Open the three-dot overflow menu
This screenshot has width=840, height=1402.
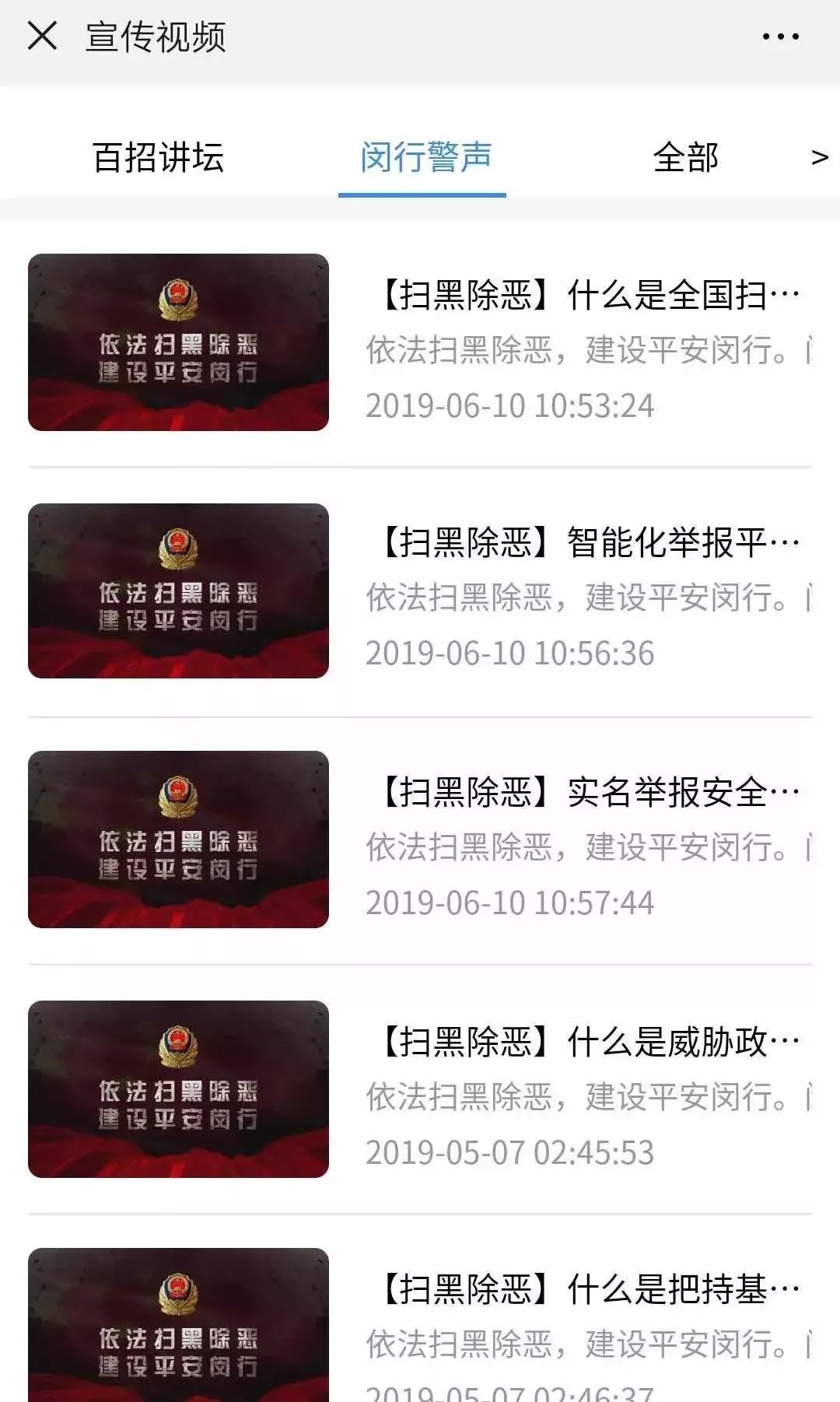(780, 37)
